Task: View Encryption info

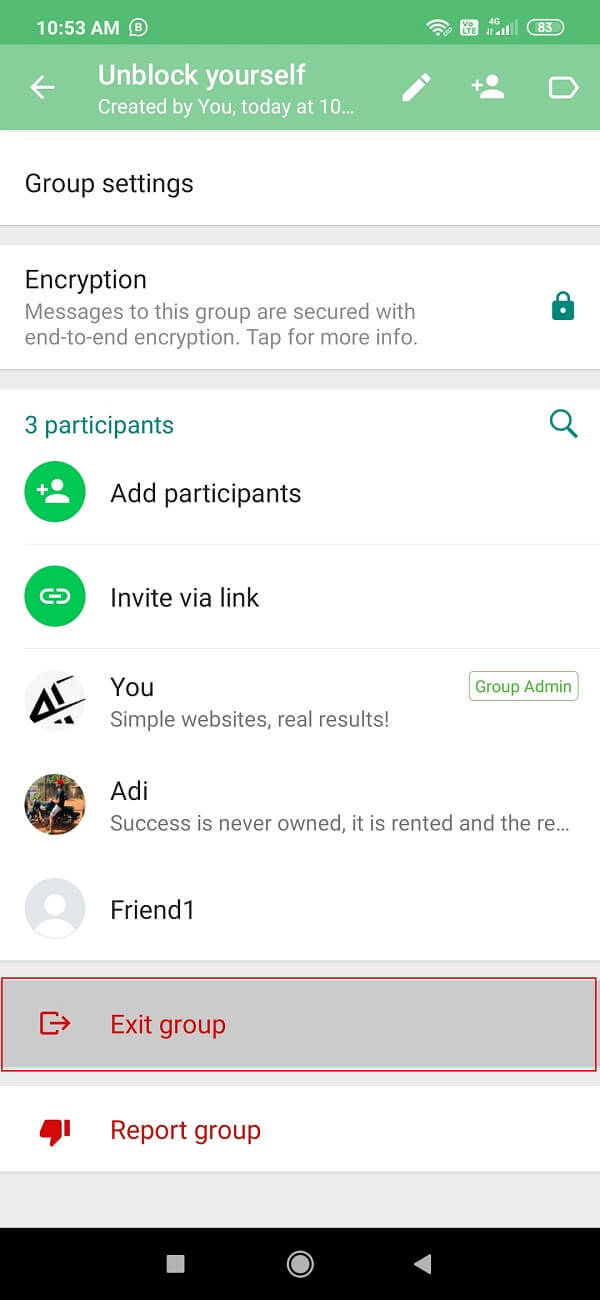Action: [x=300, y=307]
